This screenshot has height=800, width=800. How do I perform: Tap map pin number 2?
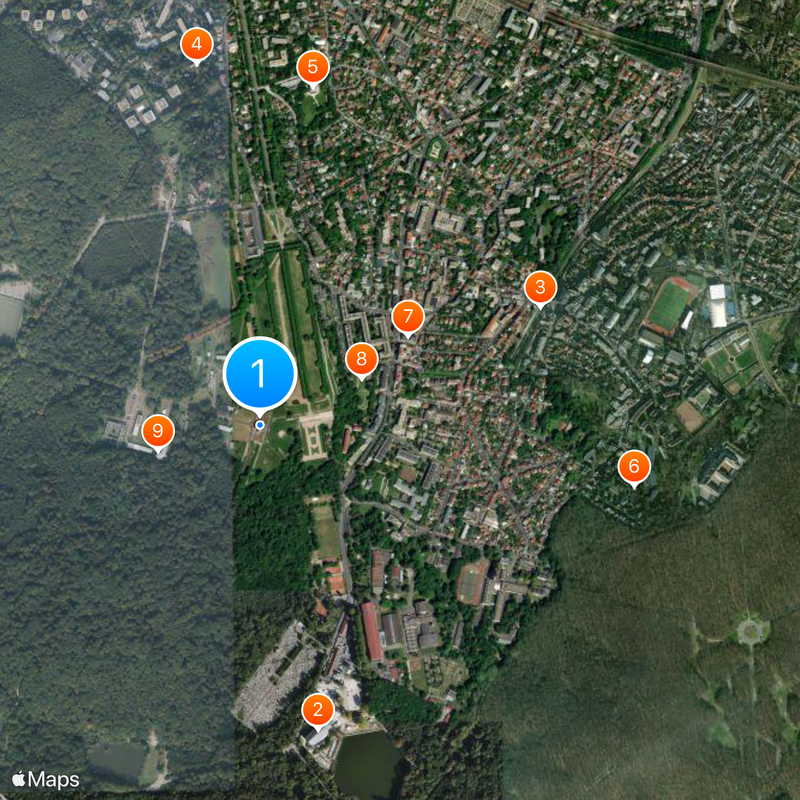click(x=318, y=711)
